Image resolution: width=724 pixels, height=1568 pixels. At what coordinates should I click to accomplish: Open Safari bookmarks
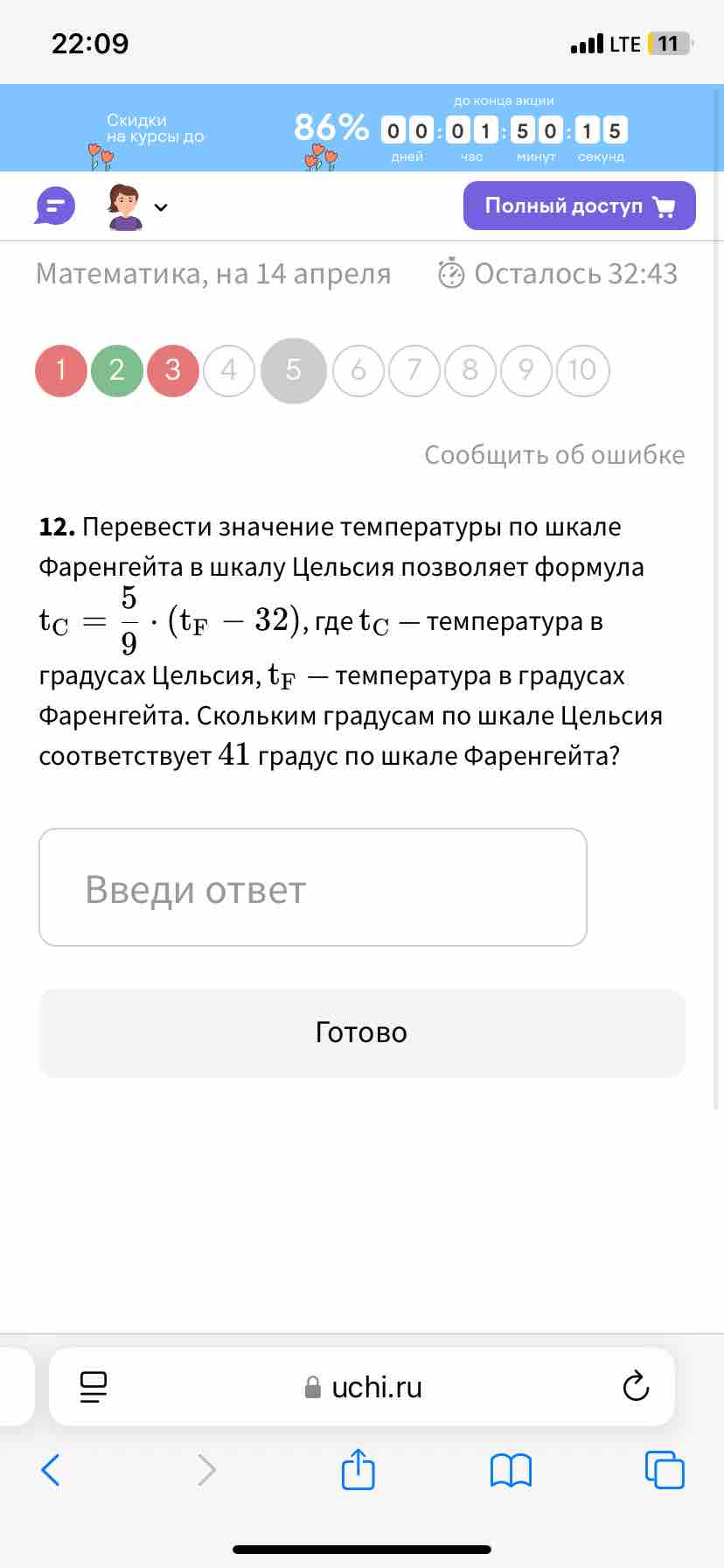point(512,1470)
